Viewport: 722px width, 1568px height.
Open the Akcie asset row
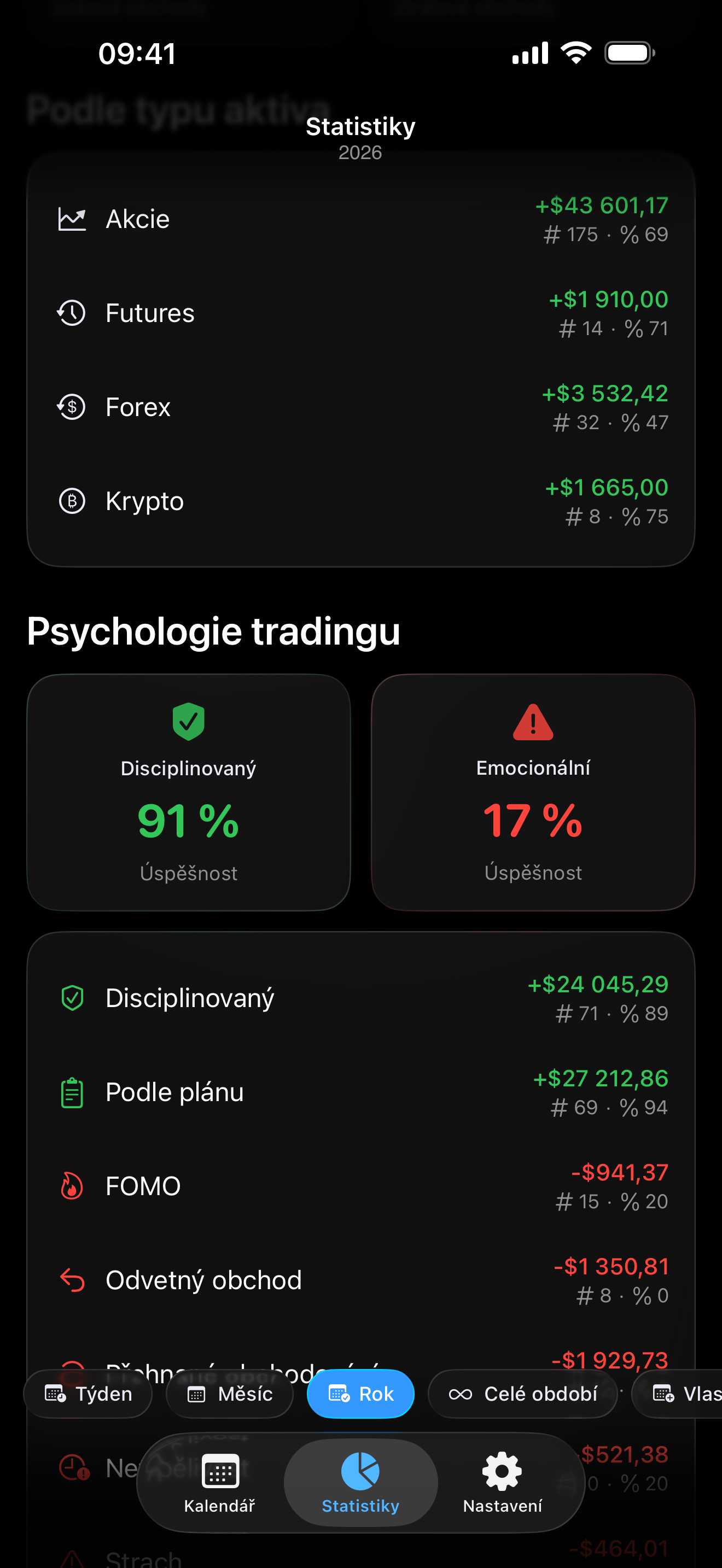click(361, 219)
